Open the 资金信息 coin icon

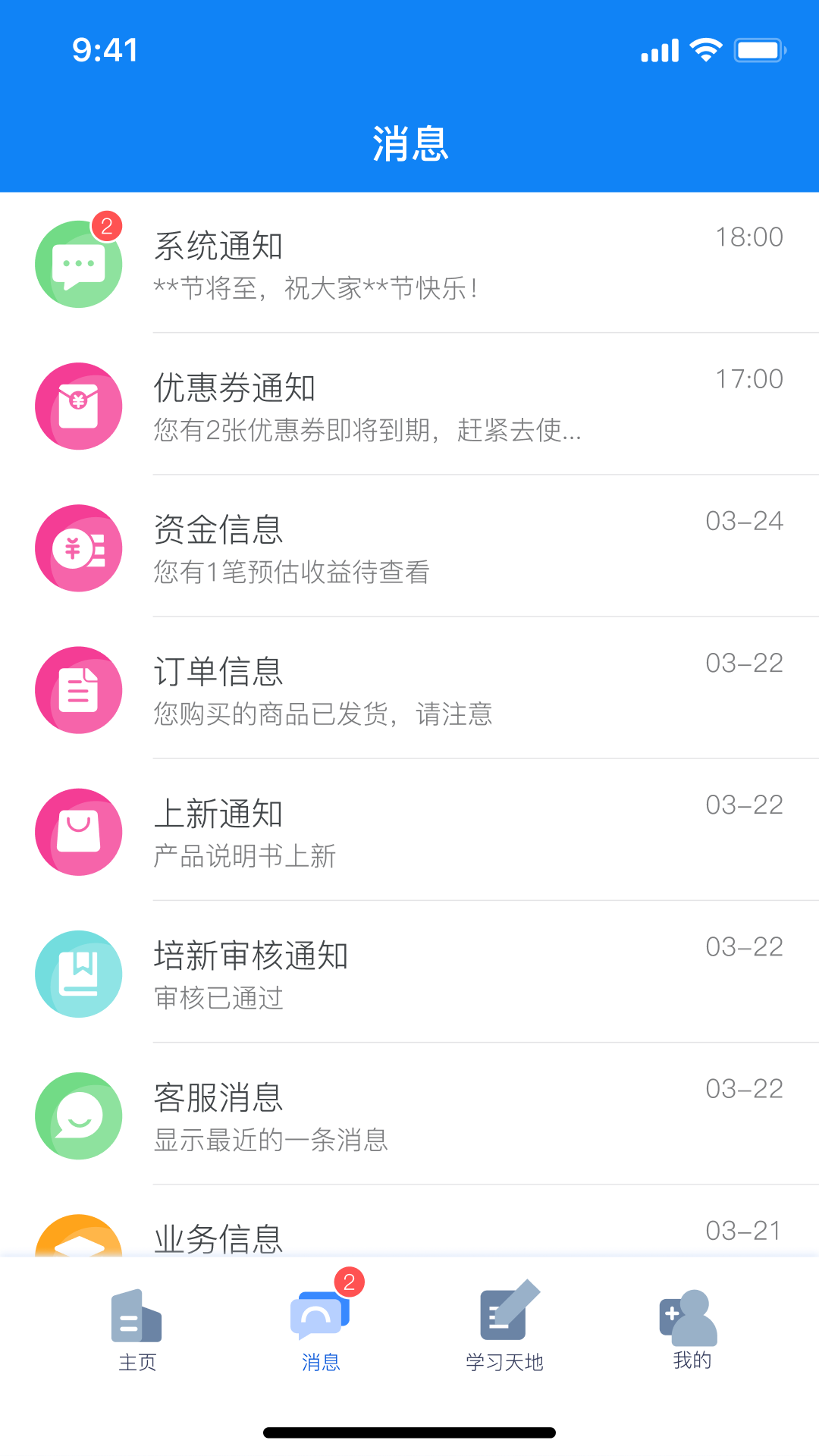click(x=78, y=548)
